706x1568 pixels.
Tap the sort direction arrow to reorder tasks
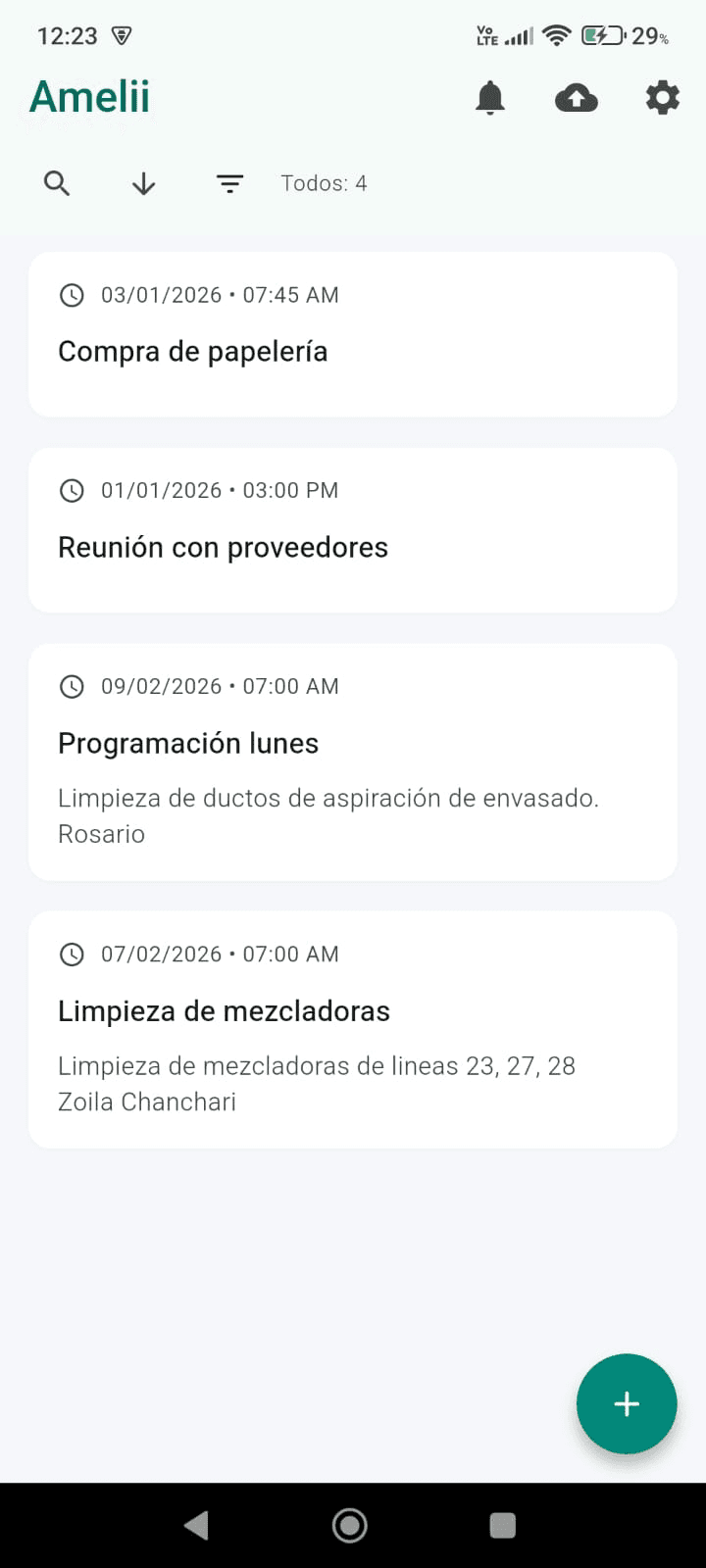click(x=143, y=183)
